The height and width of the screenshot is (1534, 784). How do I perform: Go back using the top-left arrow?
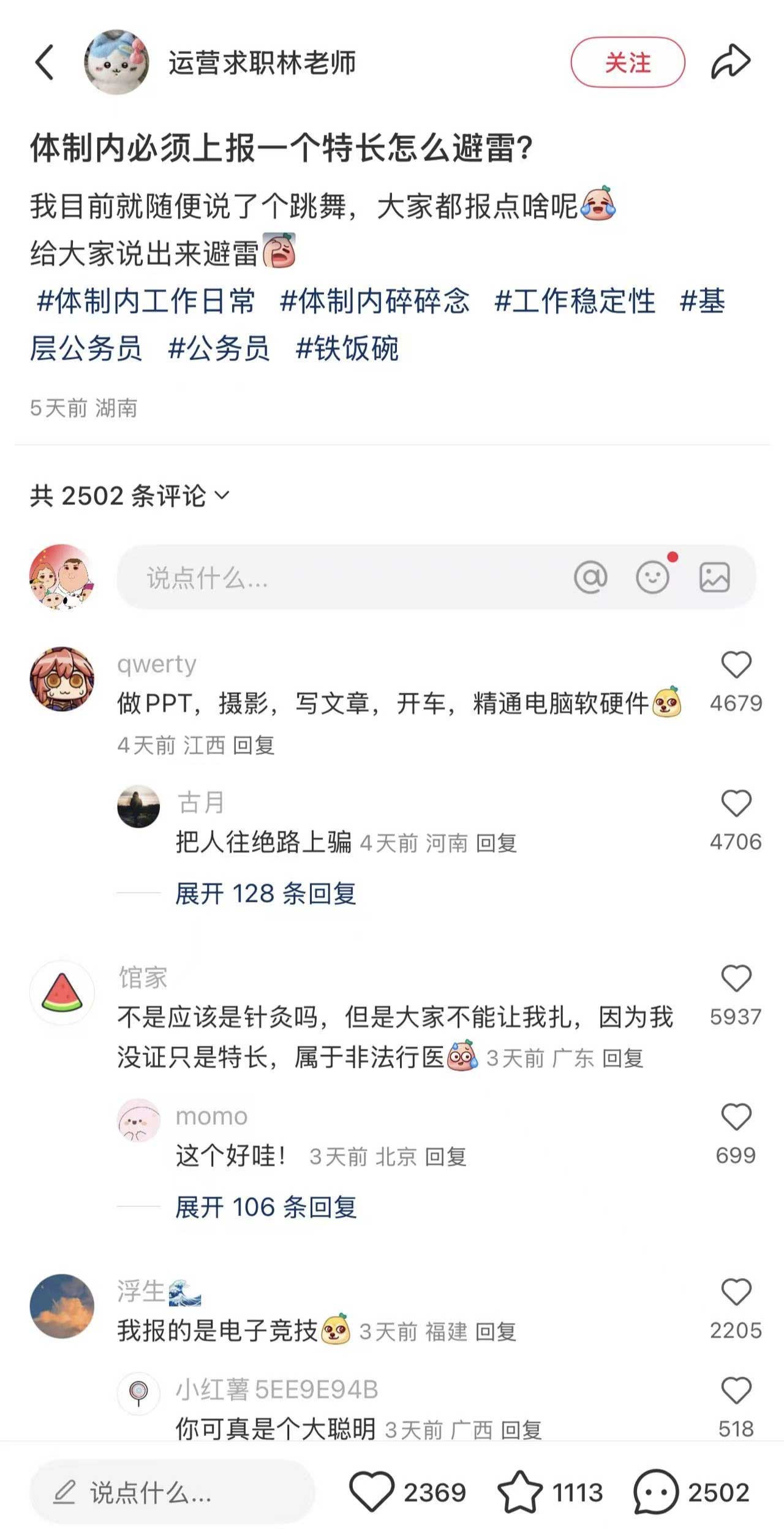click(x=44, y=62)
